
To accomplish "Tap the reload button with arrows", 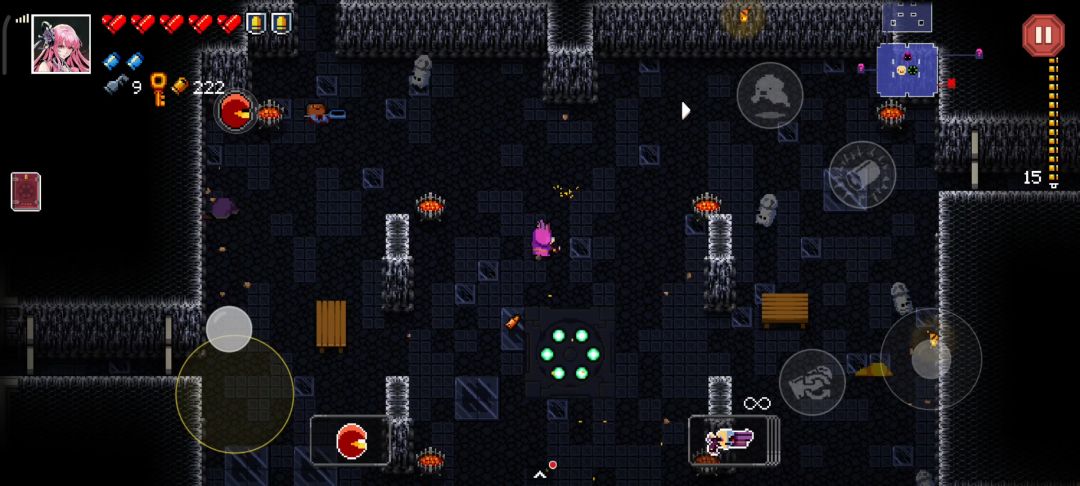I will click(x=812, y=382).
